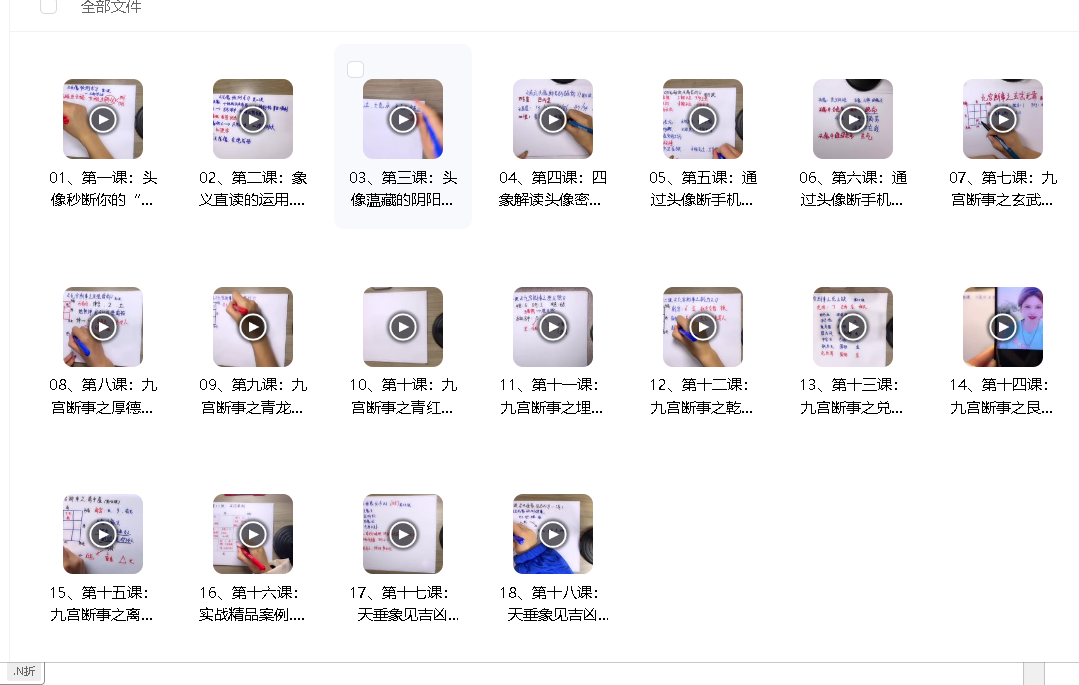This screenshot has width=1079, height=685.
Task: Open video 15 第十五课 九宫断事之离
Action: 103,534
